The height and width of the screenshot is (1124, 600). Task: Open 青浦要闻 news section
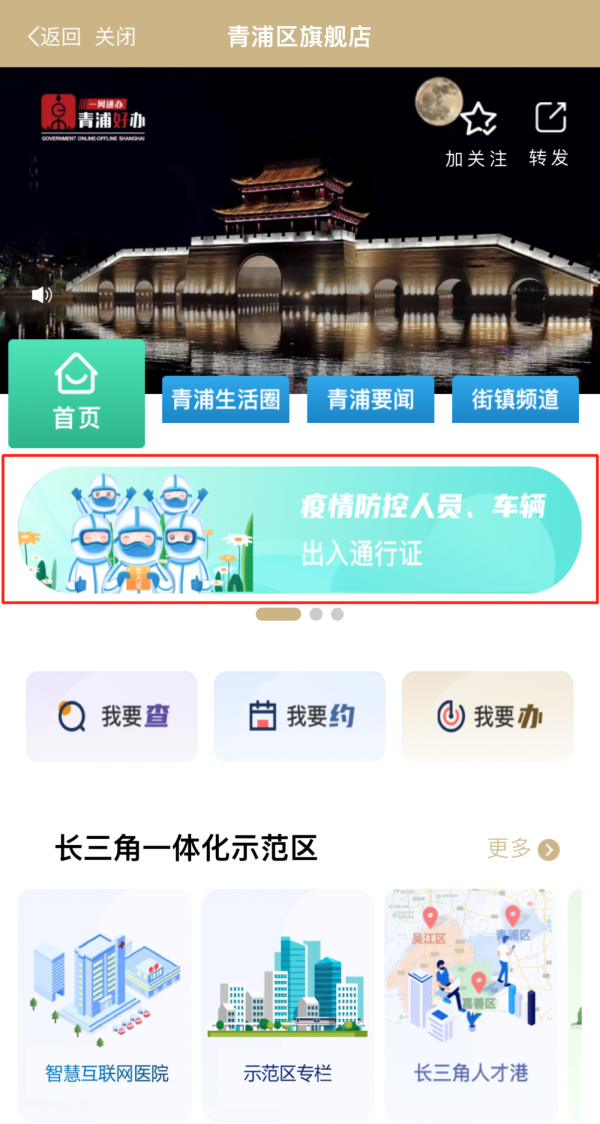coord(370,400)
